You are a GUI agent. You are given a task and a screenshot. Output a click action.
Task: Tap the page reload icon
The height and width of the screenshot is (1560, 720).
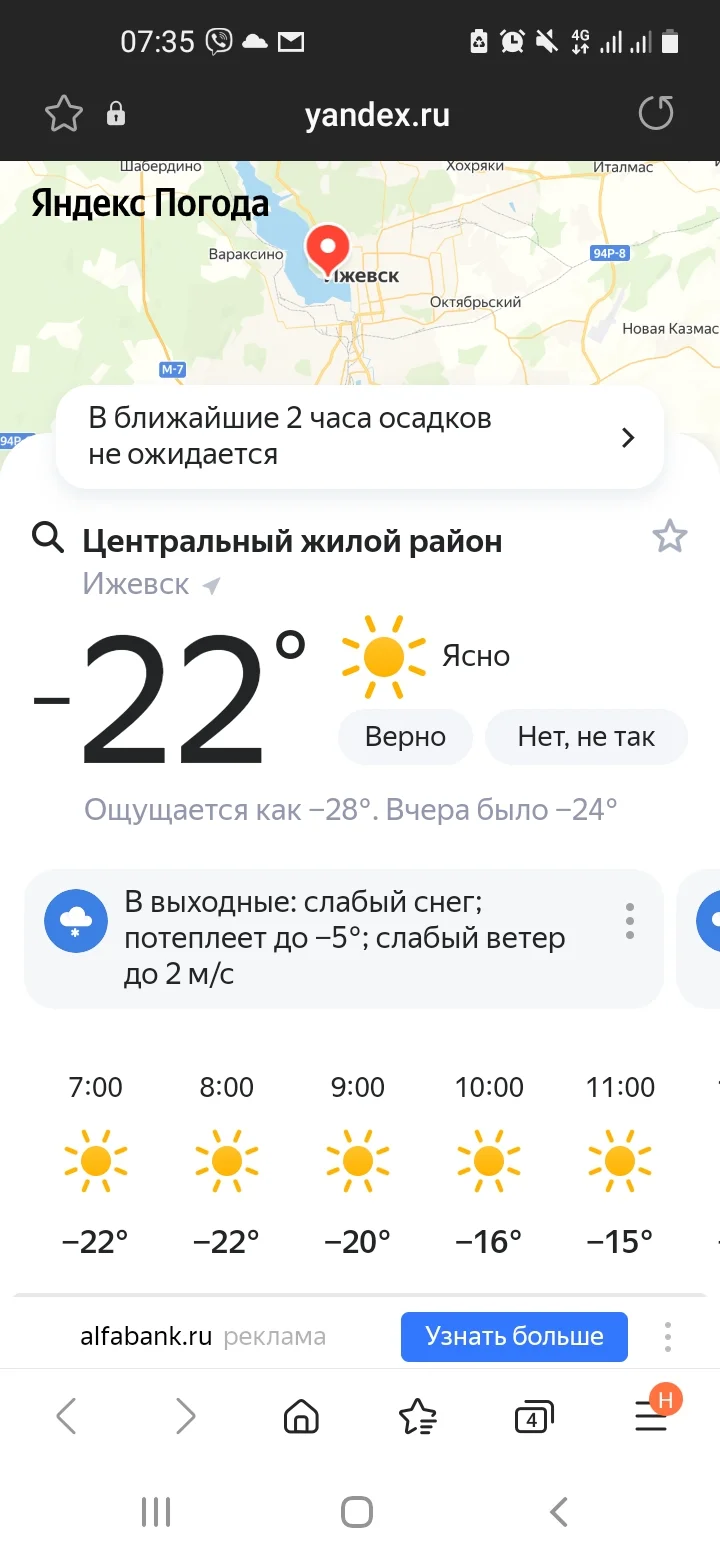coord(656,113)
